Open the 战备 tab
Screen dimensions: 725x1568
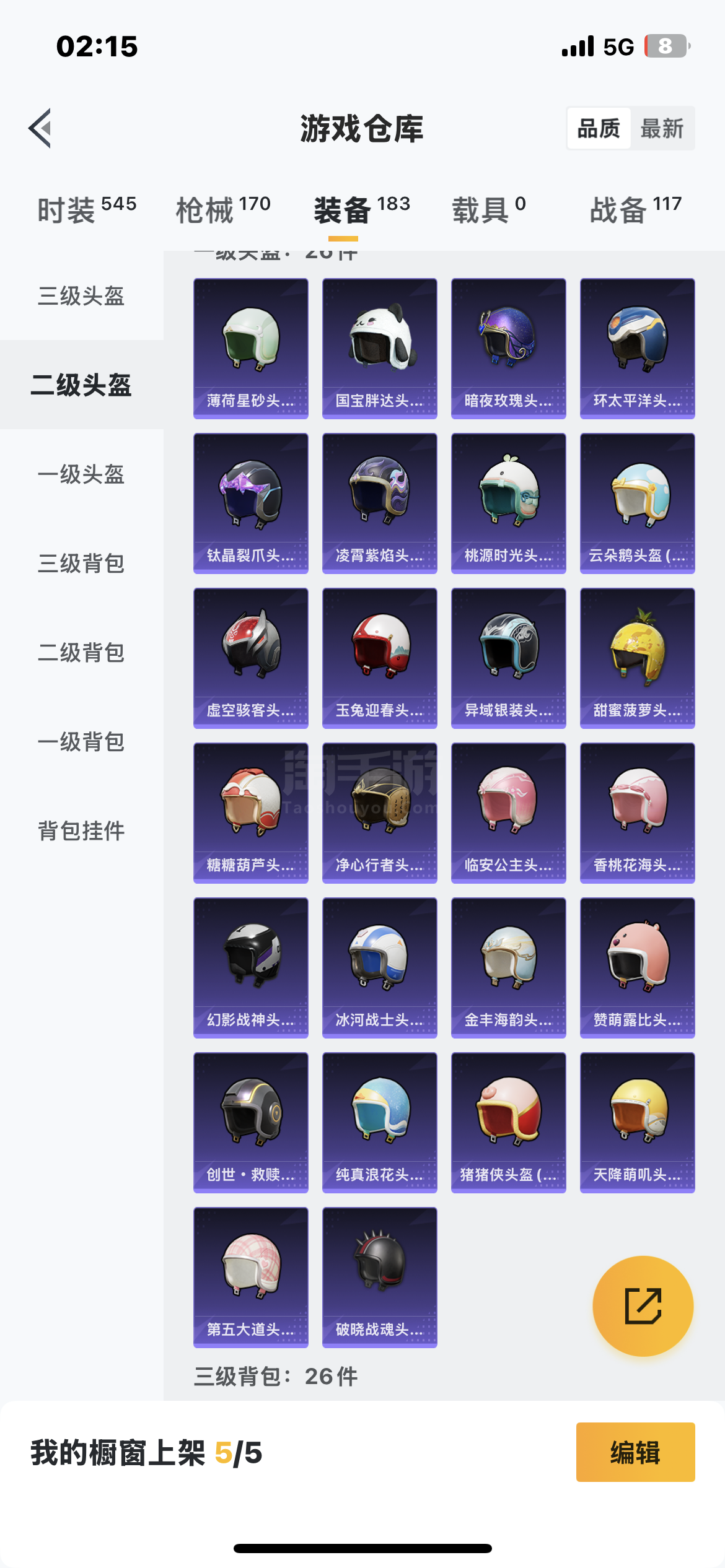point(635,209)
